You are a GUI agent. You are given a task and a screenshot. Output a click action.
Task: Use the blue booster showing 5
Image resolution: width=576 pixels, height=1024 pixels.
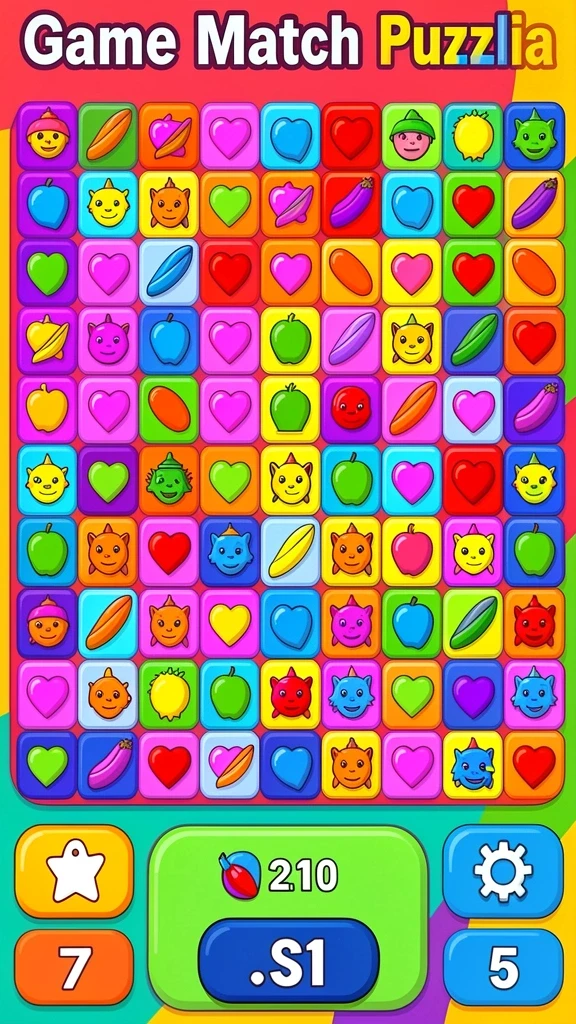coord(503,967)
